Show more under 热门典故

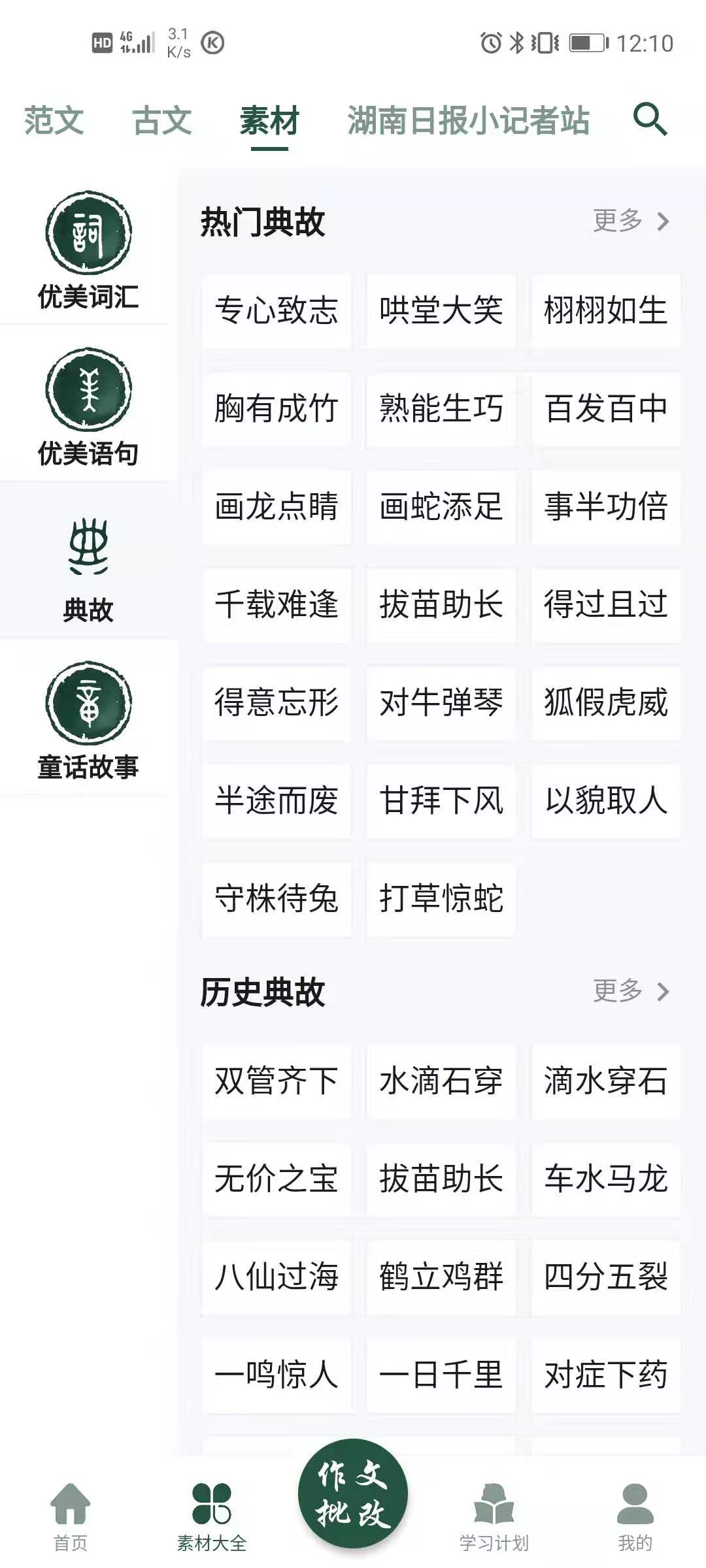click(631, 221)
